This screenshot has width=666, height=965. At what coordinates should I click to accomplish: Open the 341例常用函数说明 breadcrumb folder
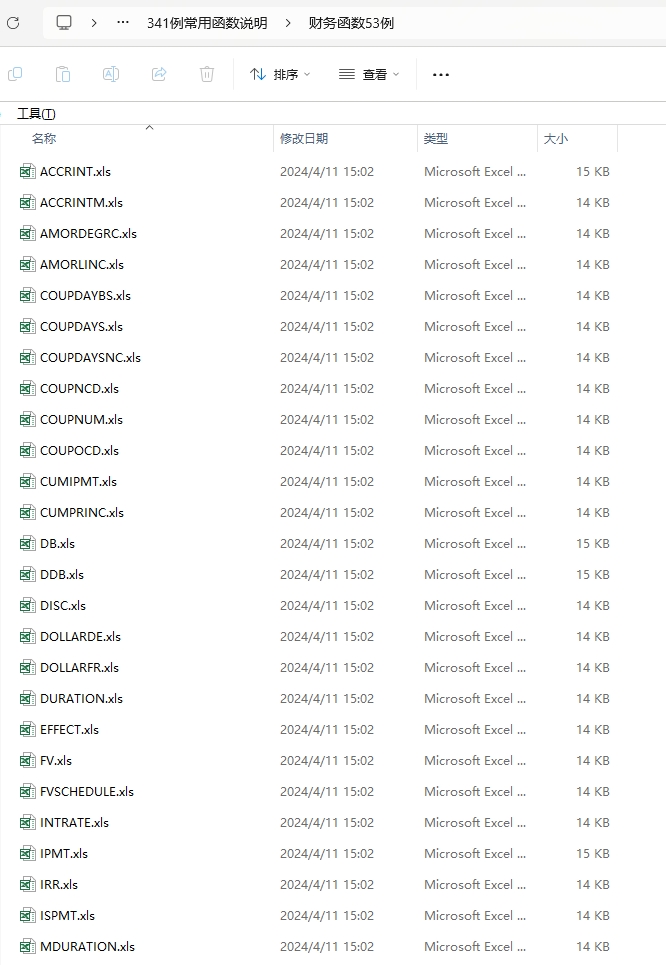207,22
